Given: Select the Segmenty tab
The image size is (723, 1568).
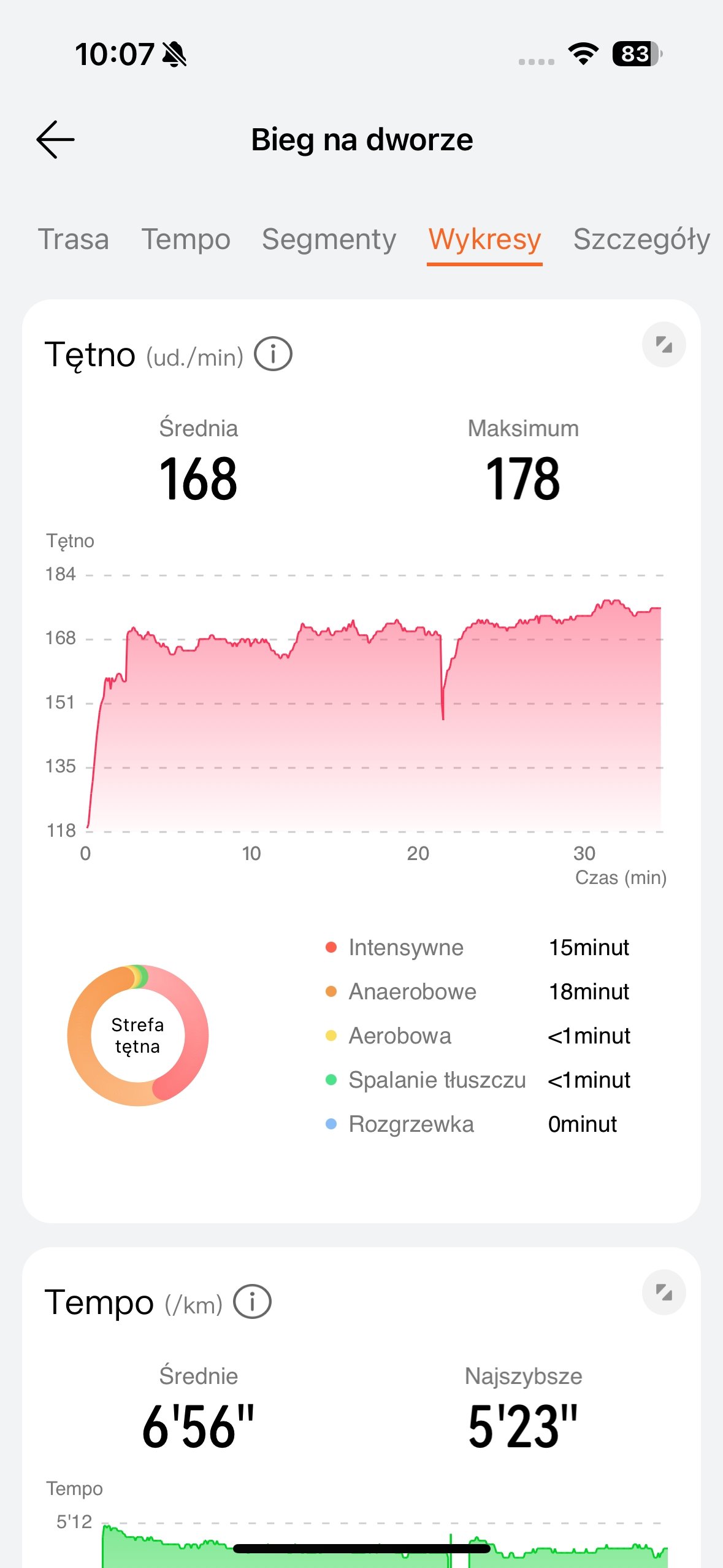Looking at the screenshot, I should click(329, 239).
